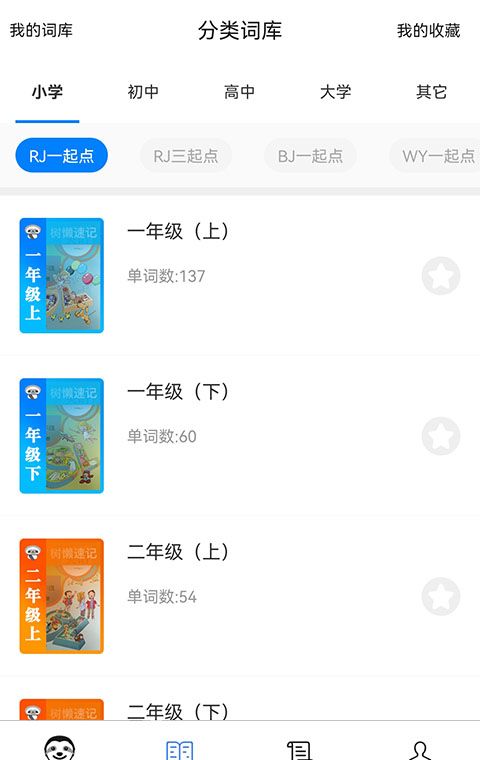Image resolution: width=480 pixels, height=760 pixels.
Task: Open the sloth home tab
Action: pos(60,748)
